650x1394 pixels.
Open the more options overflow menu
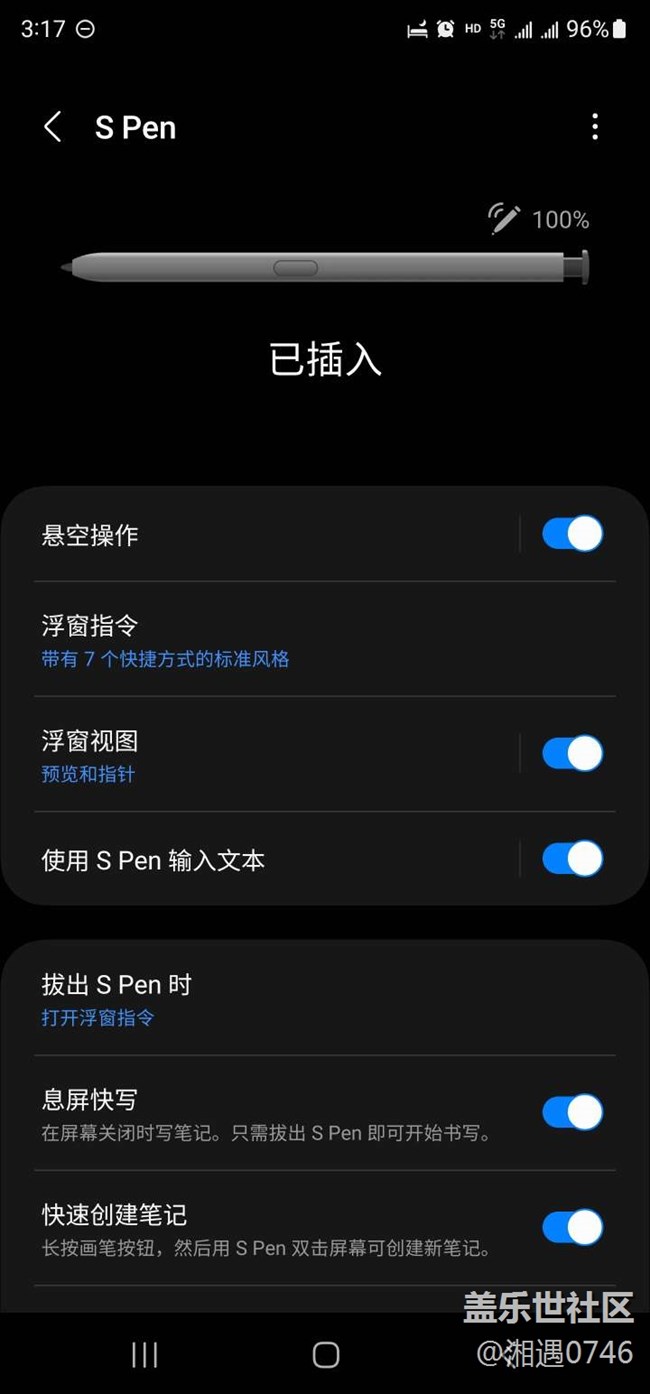[x=595, y=127]
